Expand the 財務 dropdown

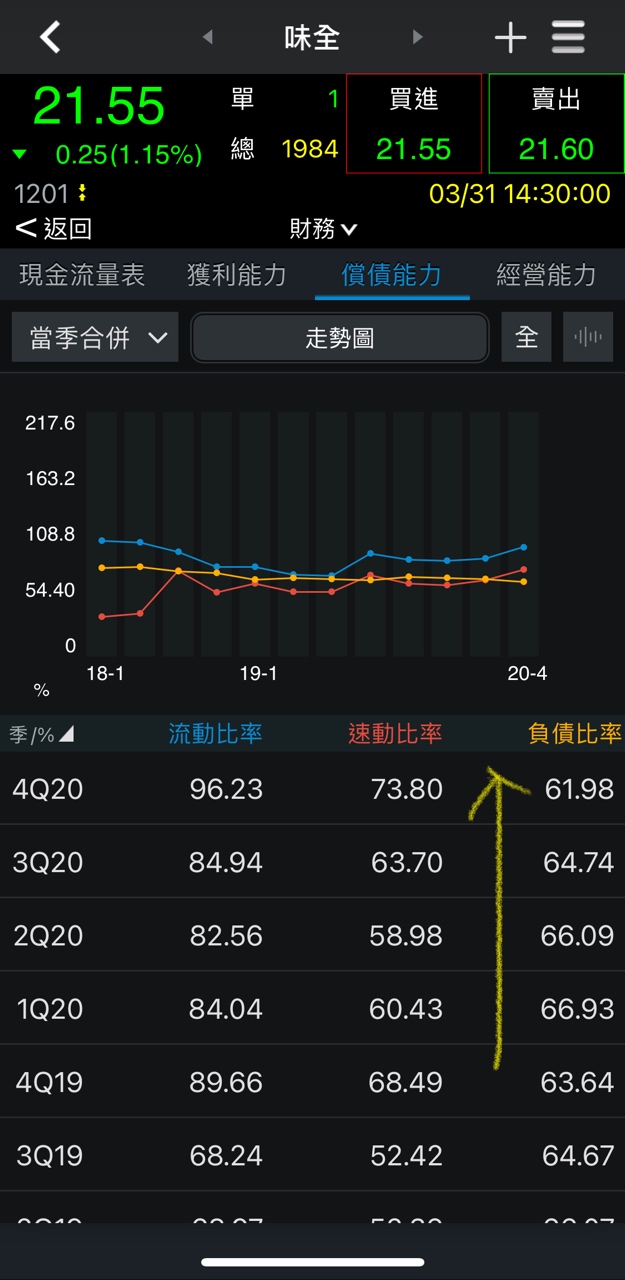[x=323, y=229]
